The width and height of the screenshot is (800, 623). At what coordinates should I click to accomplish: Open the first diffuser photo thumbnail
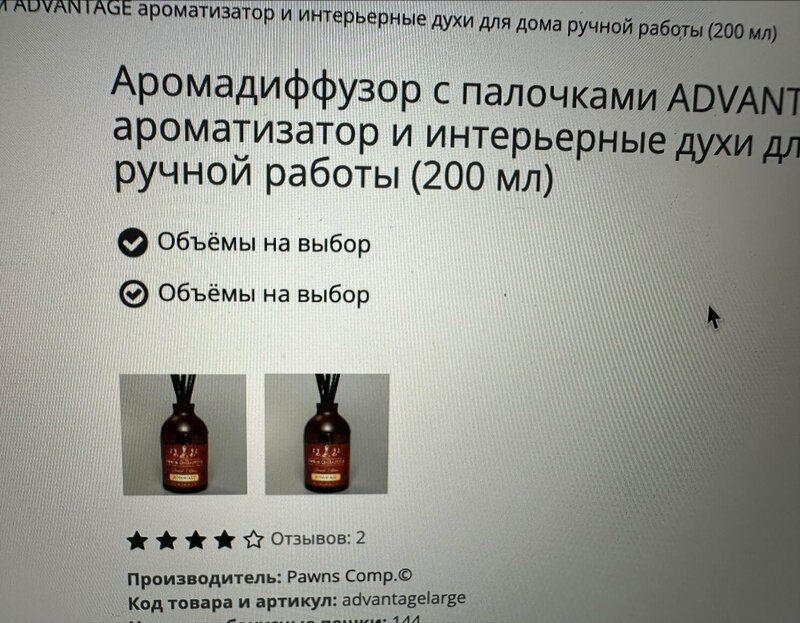183,434
